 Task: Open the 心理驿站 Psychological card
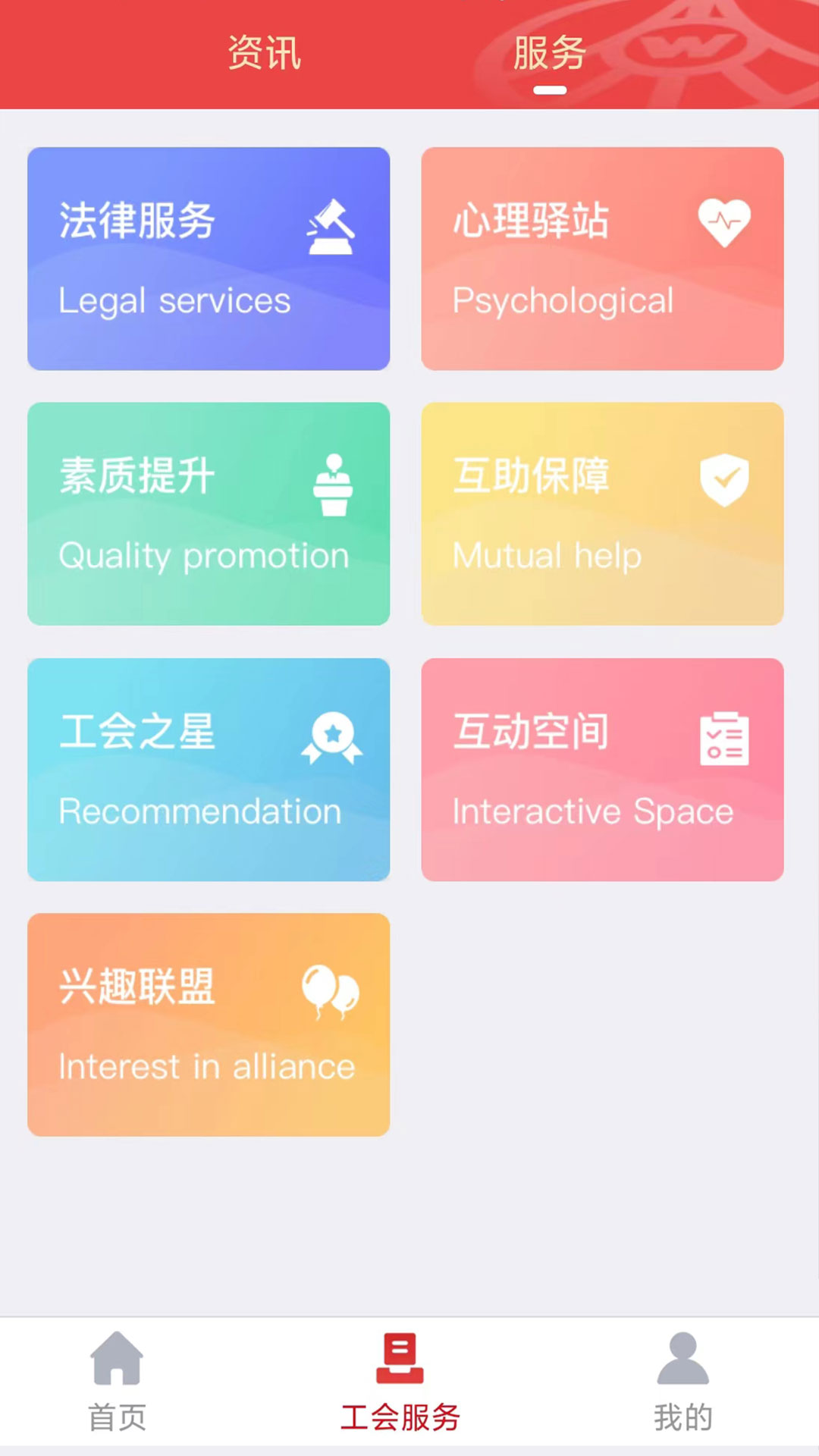[x=602, y=259]
